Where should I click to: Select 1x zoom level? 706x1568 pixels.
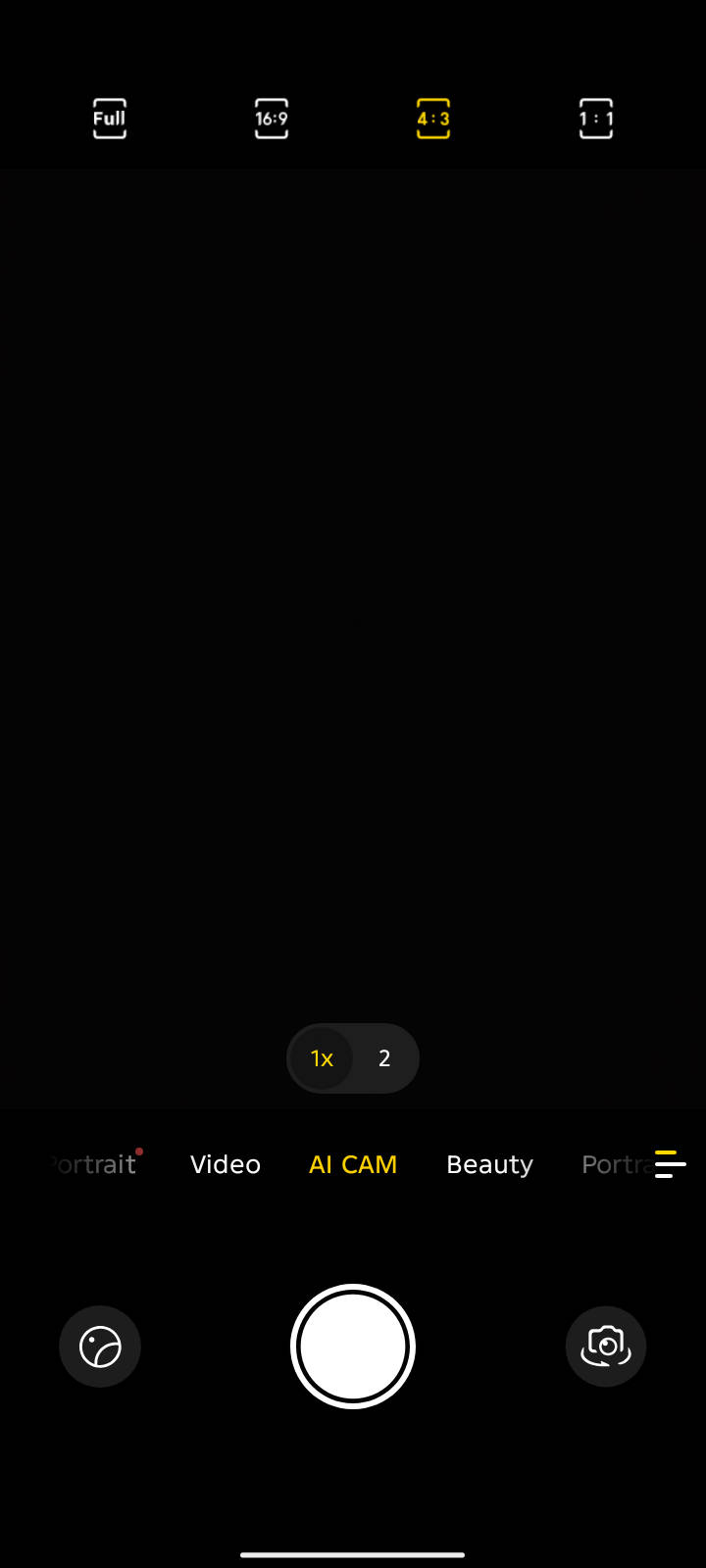[x=322, y=1058]
